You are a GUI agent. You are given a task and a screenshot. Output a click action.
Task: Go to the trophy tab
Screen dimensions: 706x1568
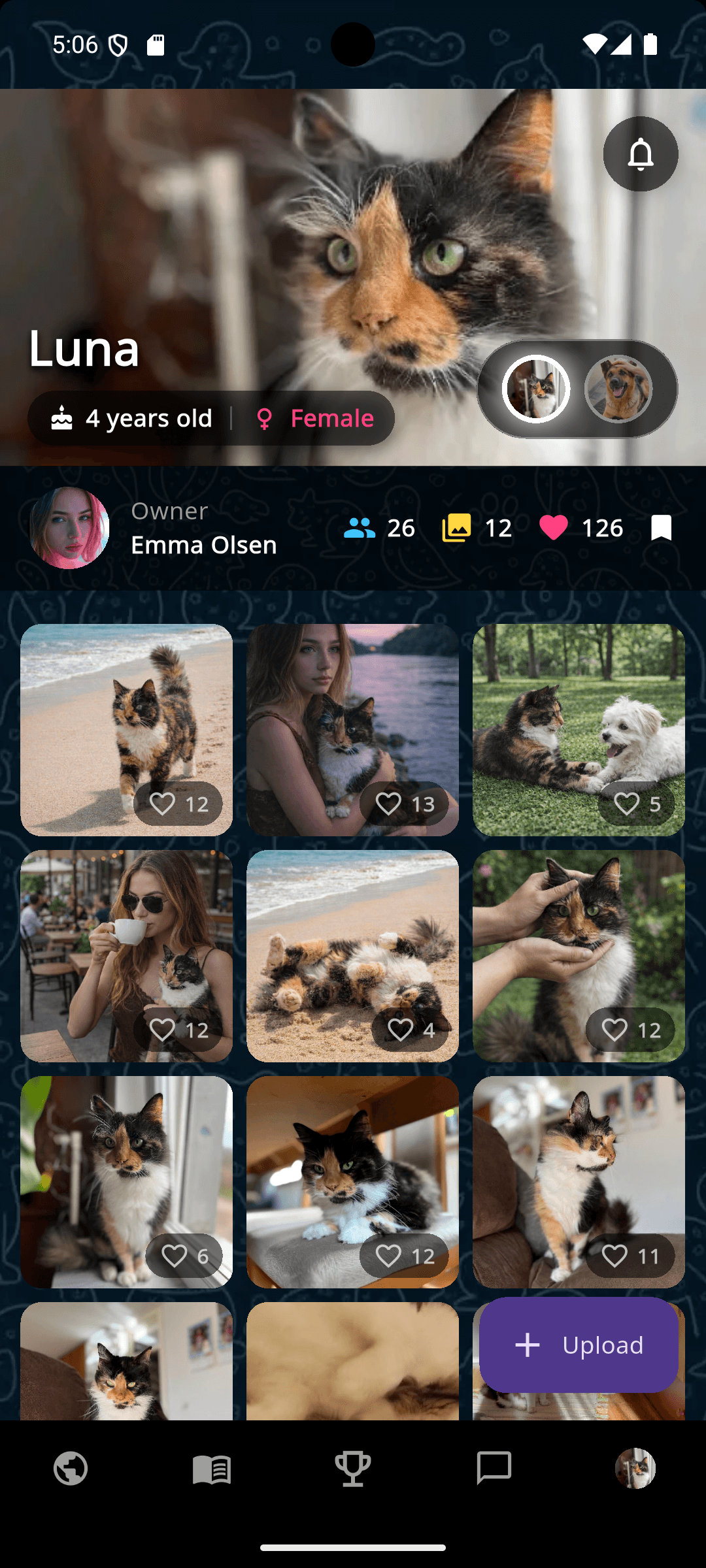tap(353, 1469)
